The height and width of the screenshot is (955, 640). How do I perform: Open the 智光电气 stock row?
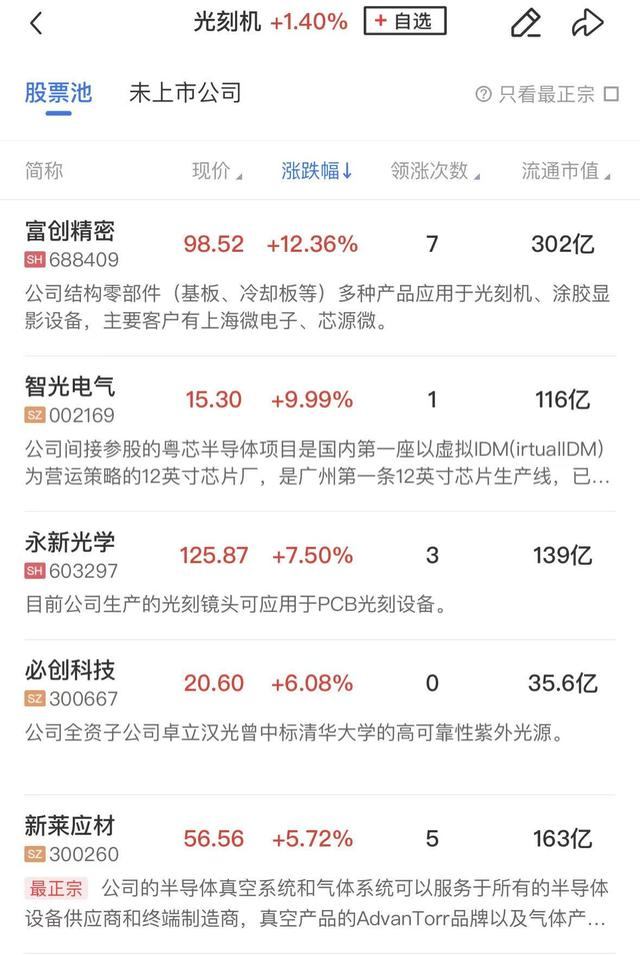320,434
